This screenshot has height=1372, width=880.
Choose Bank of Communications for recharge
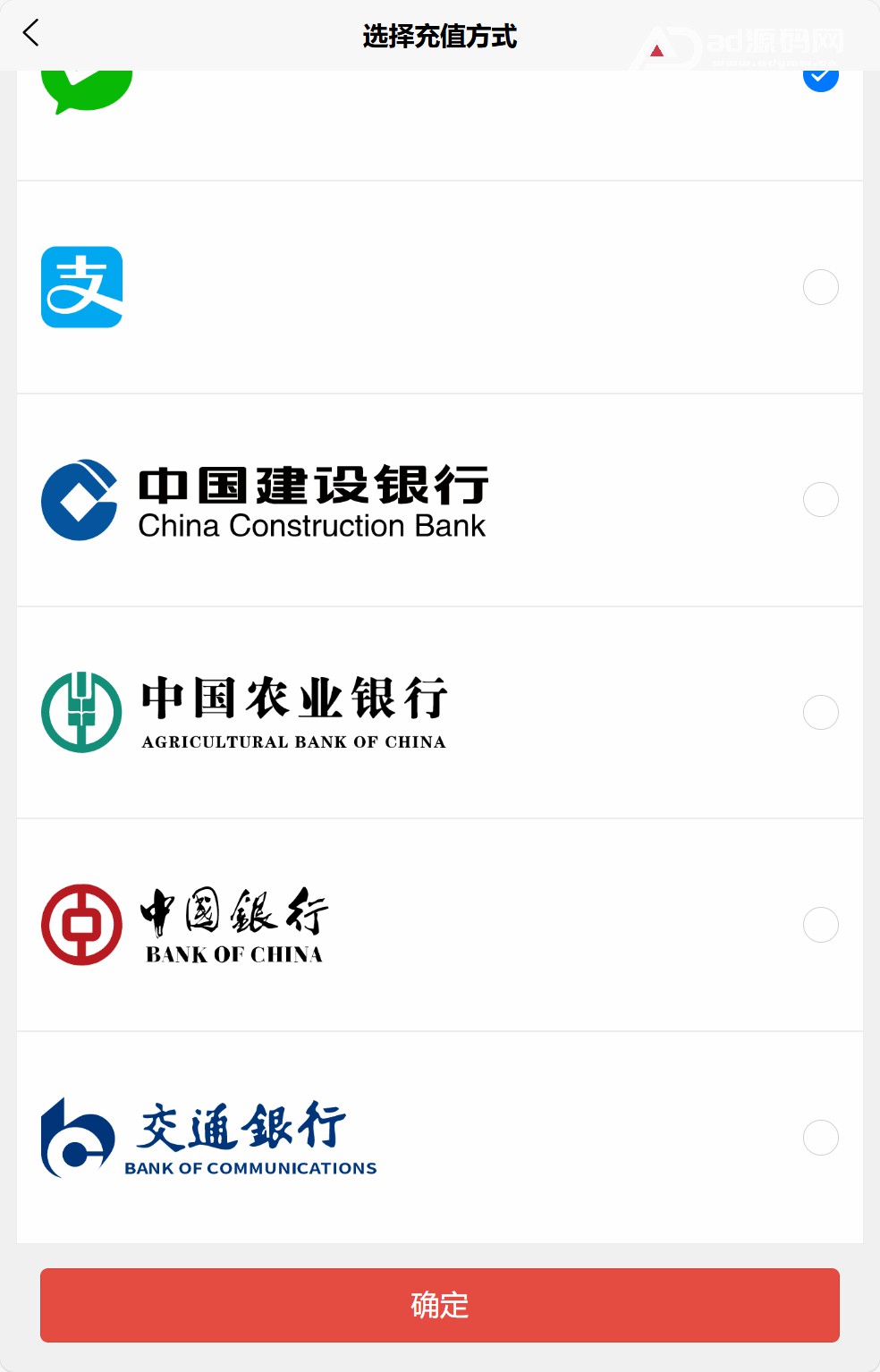[820, 1138]
